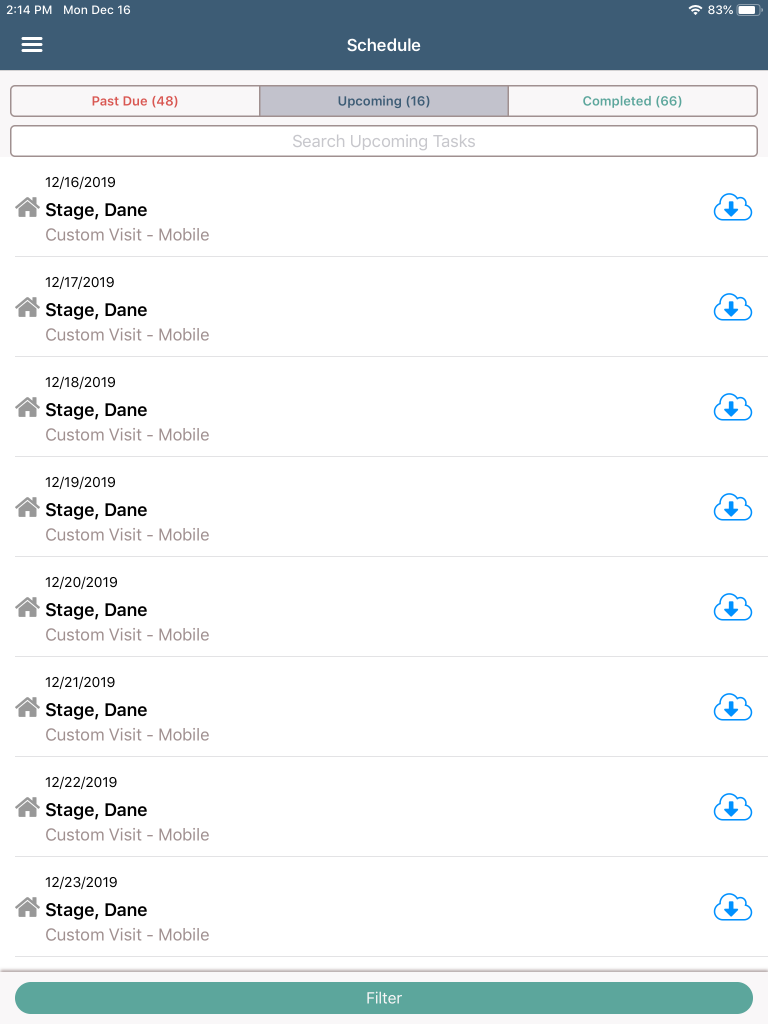Viewport: 768px width, 1024px height.
Task: Open the Filter button
Action: (384, 998)
